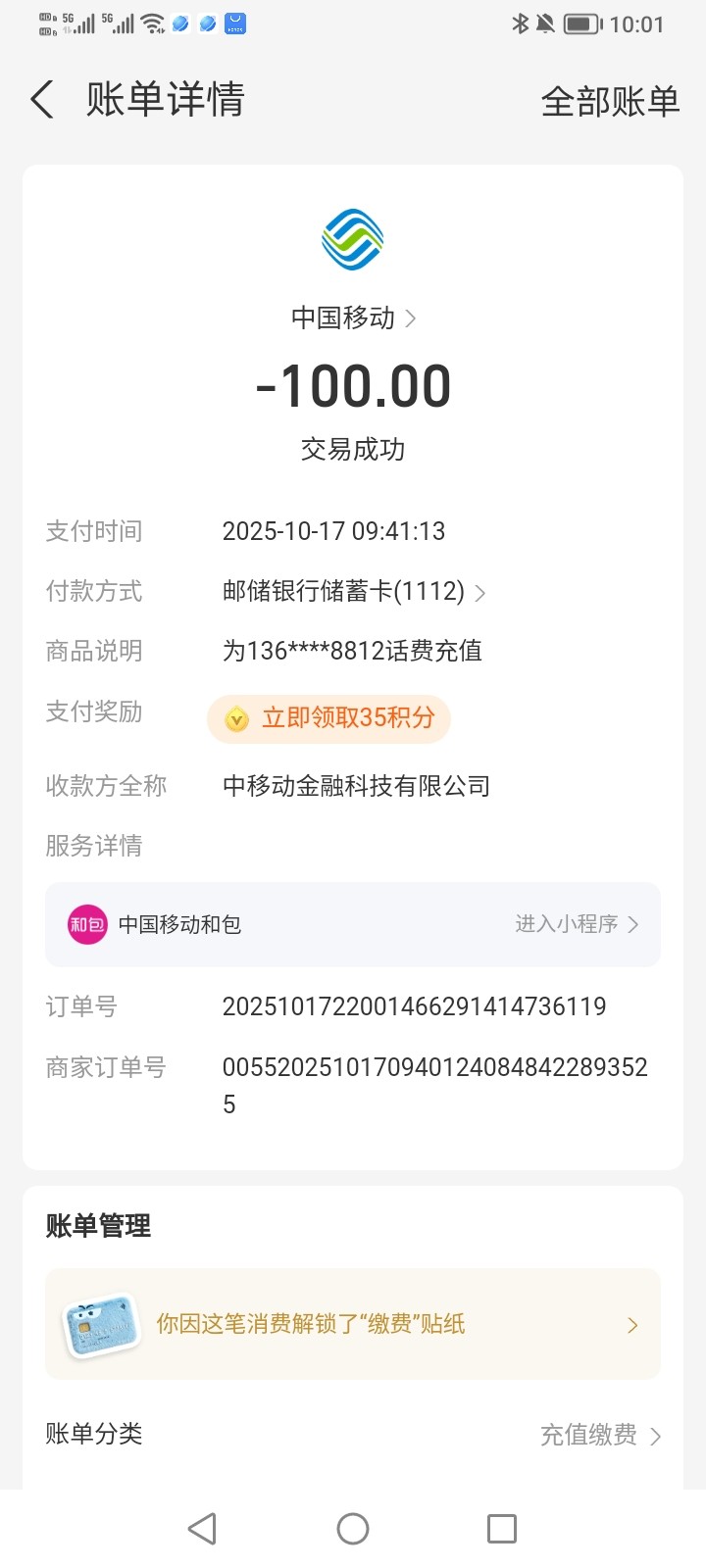Change the 账单分类 category 充值缴费
This screenshot has width=706, height=1568.
600,1435
